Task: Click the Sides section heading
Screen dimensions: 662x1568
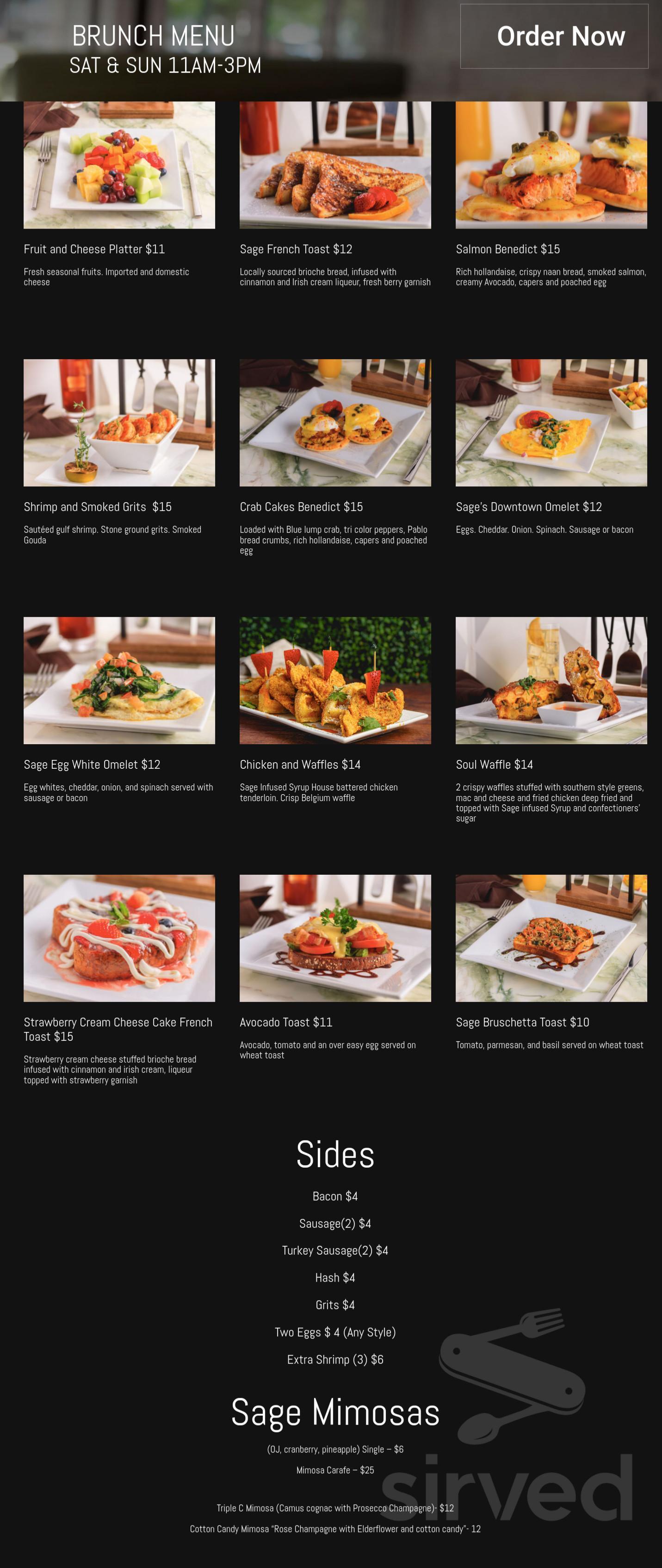Action: click(335, 1155)
